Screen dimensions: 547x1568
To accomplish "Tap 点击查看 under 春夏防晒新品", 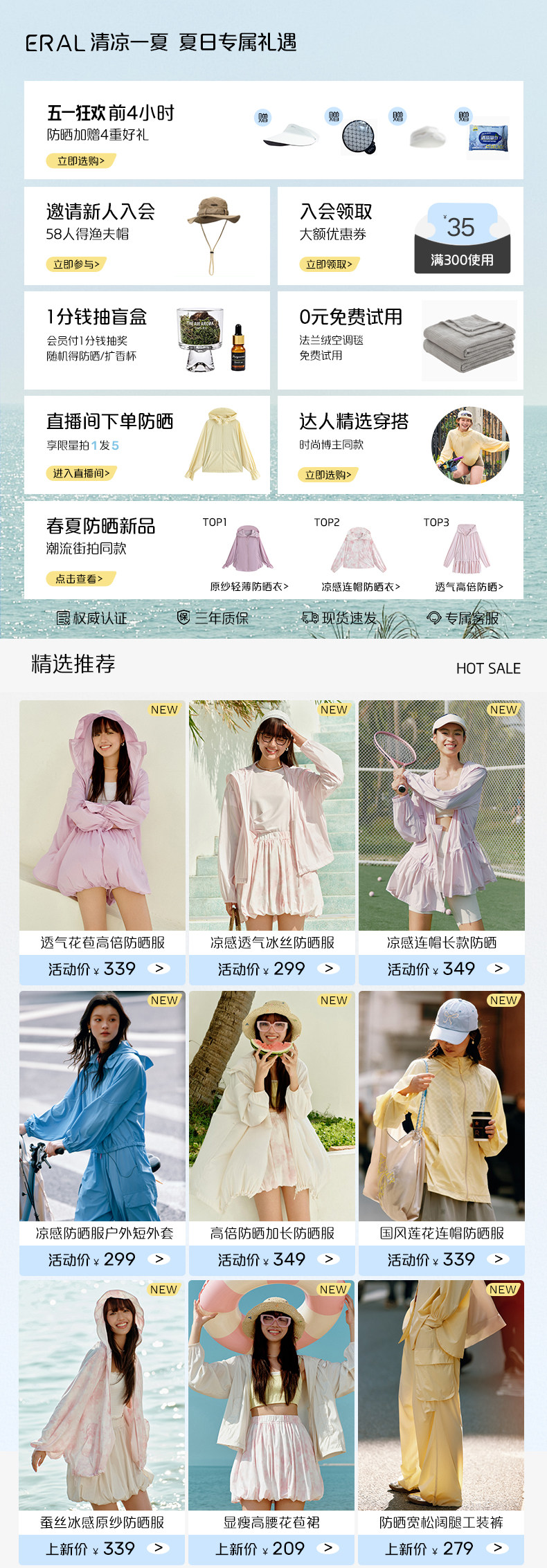I will (80, 578).
